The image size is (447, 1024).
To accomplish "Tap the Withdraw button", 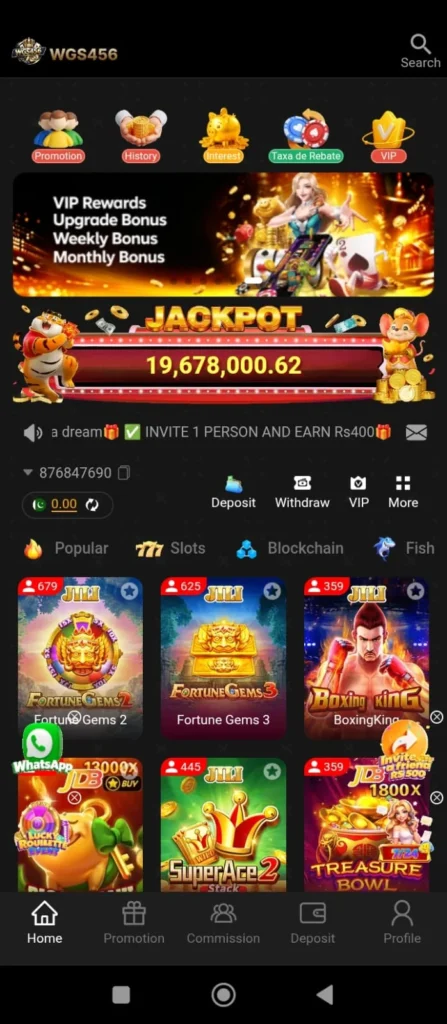I will (x=302, y=492).
